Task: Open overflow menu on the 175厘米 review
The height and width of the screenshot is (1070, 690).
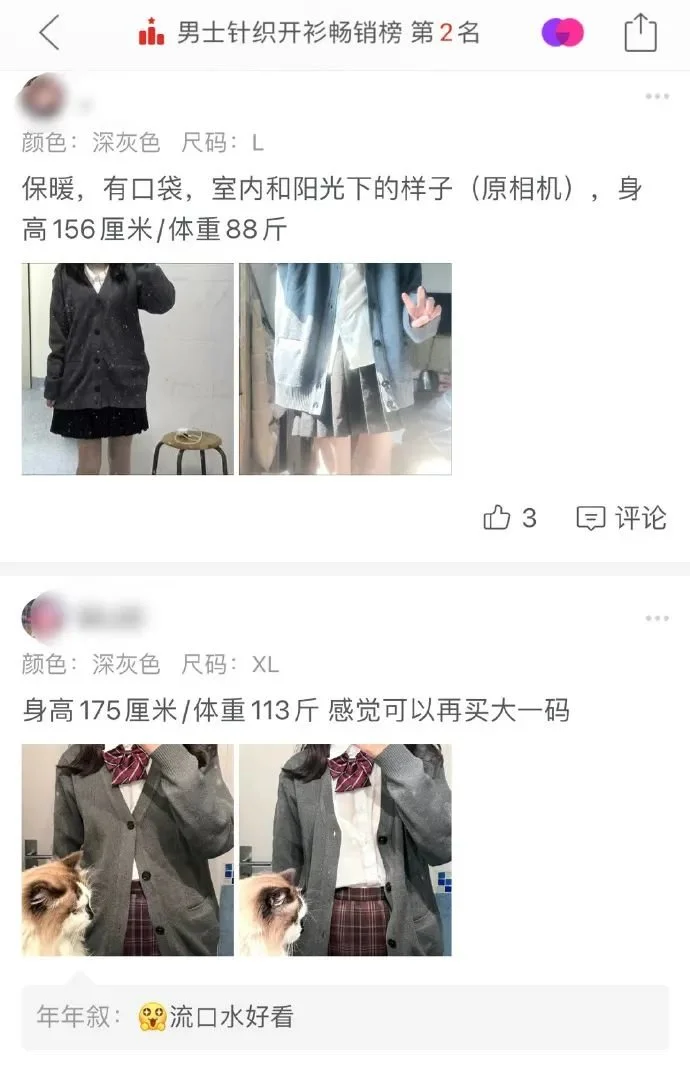Action: (x=657, y=618)
